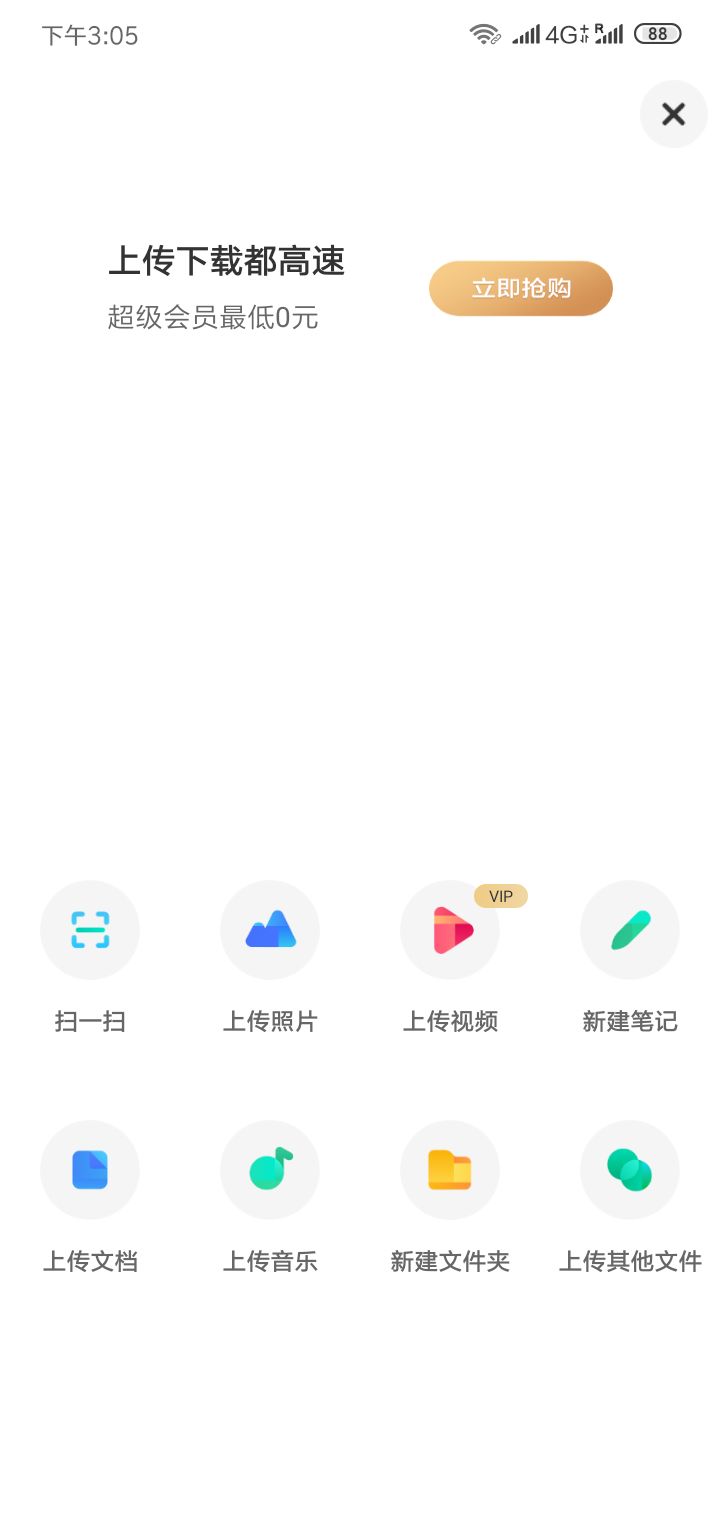Select 上传文档 to upload documents
Viewport: 720px width, 1520px height.
coord(90,1170)
